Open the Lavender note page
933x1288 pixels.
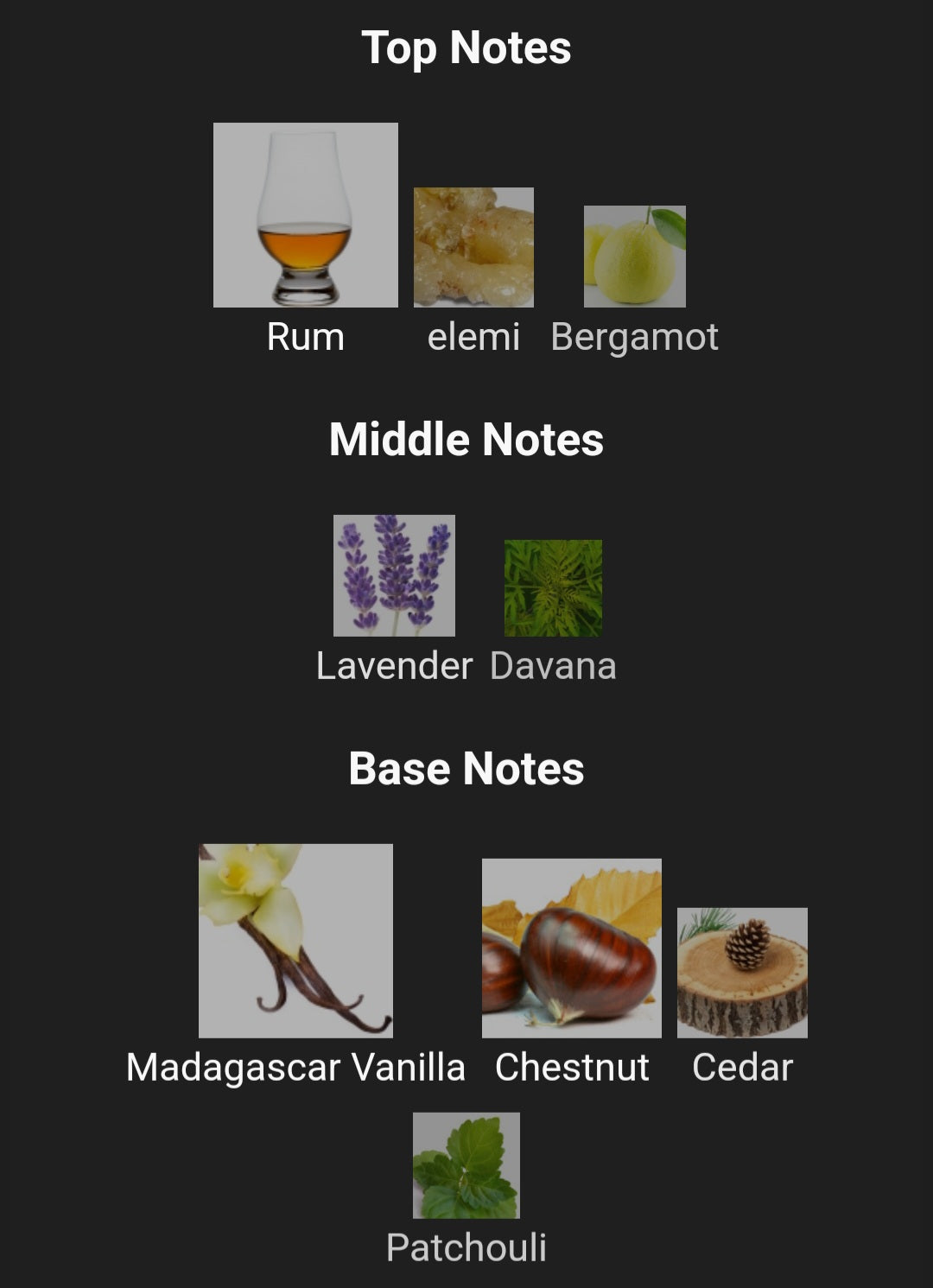coord(394,576)
